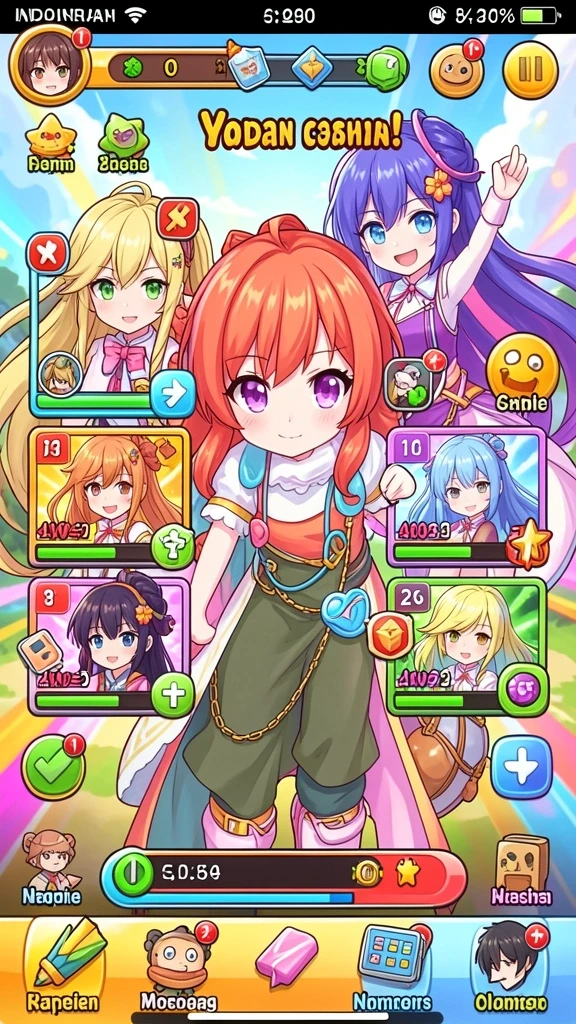Tap the blue arrow on the blonde character card
Viewport: 576px width, 1024px height.
pyautogui.click(x=172, y=394)
